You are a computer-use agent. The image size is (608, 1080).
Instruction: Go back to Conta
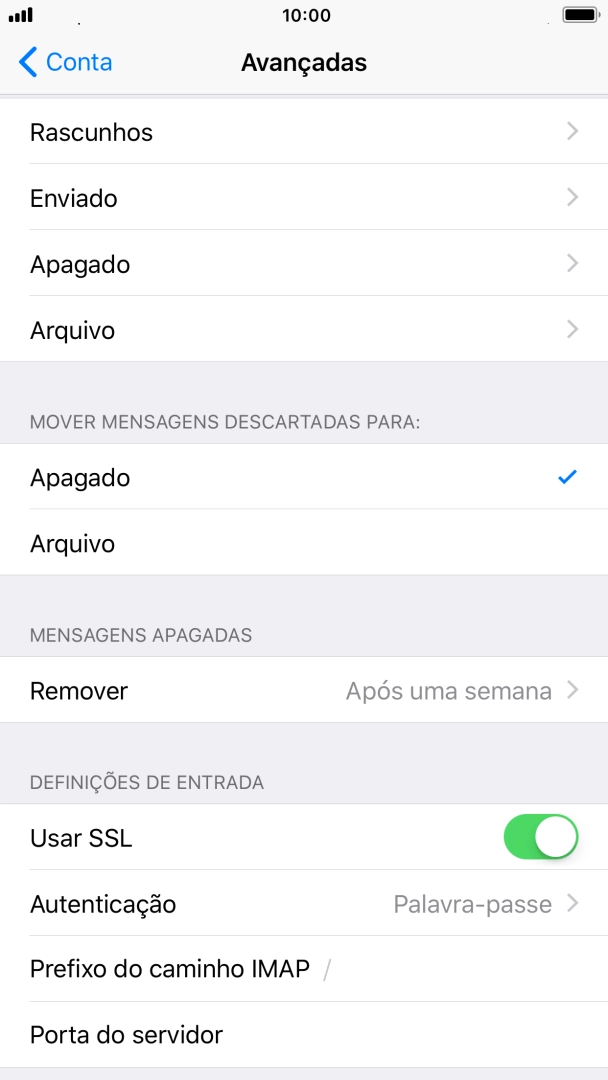point(66,62)
